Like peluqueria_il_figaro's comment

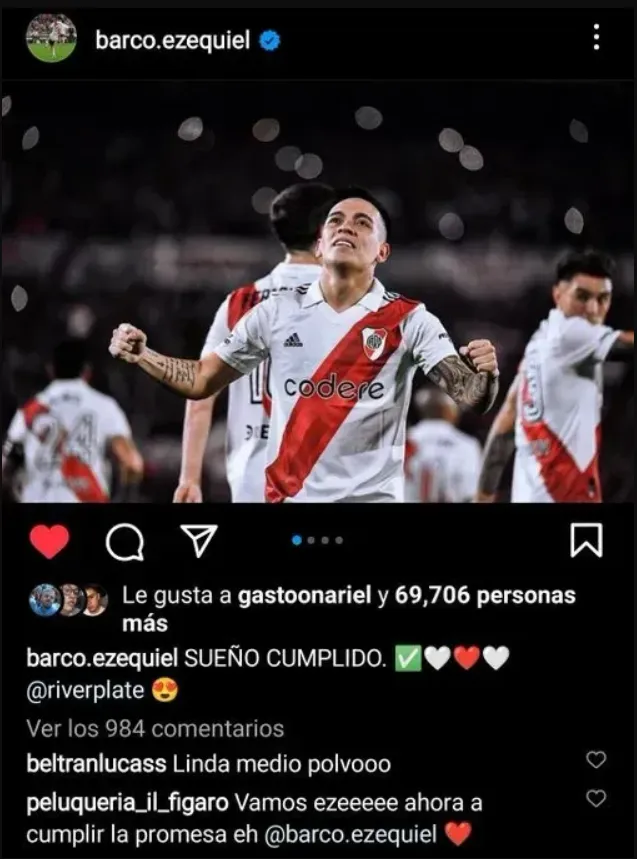[x=596, y=798]
